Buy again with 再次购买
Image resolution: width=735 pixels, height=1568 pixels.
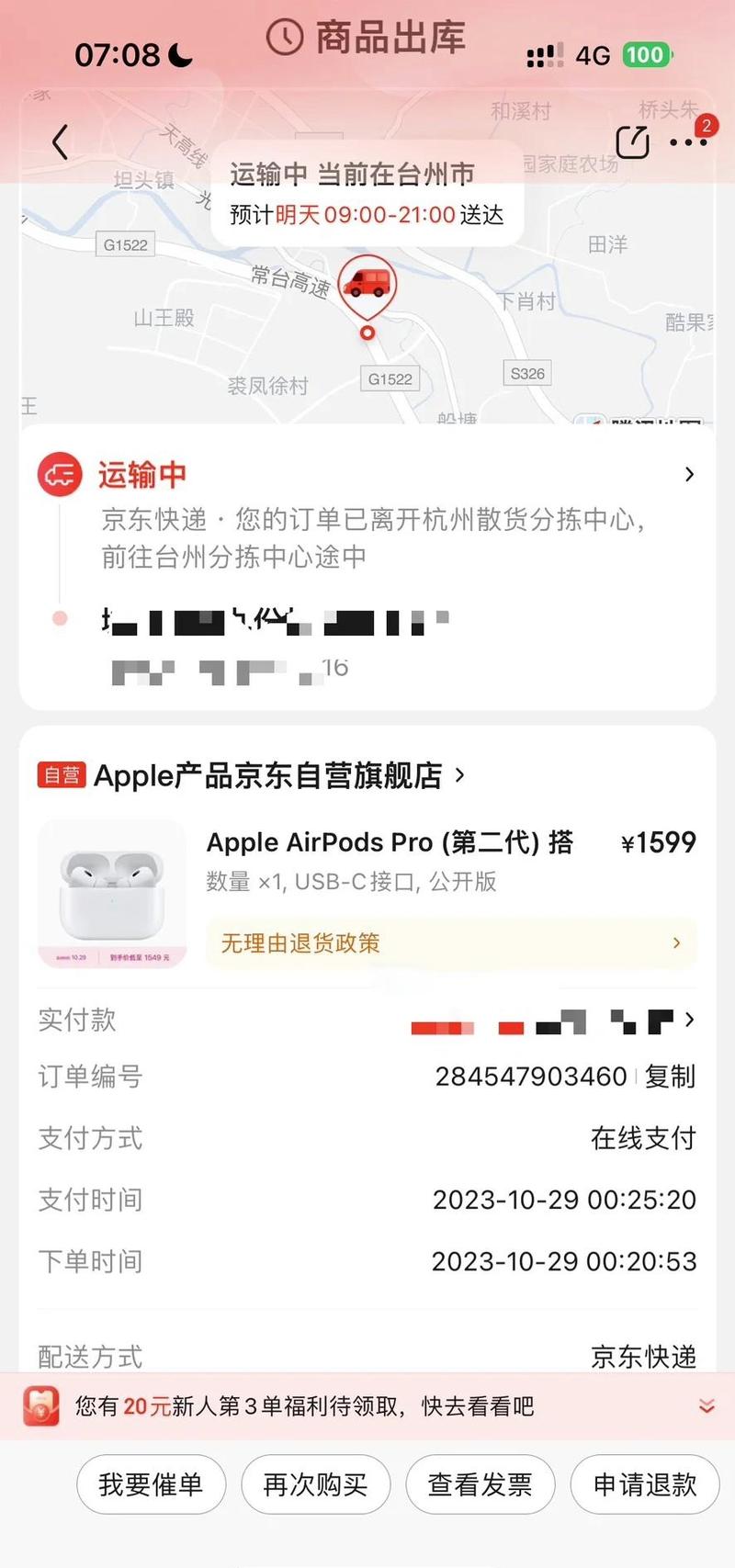pyautogui.click(x=315, y=1484)
